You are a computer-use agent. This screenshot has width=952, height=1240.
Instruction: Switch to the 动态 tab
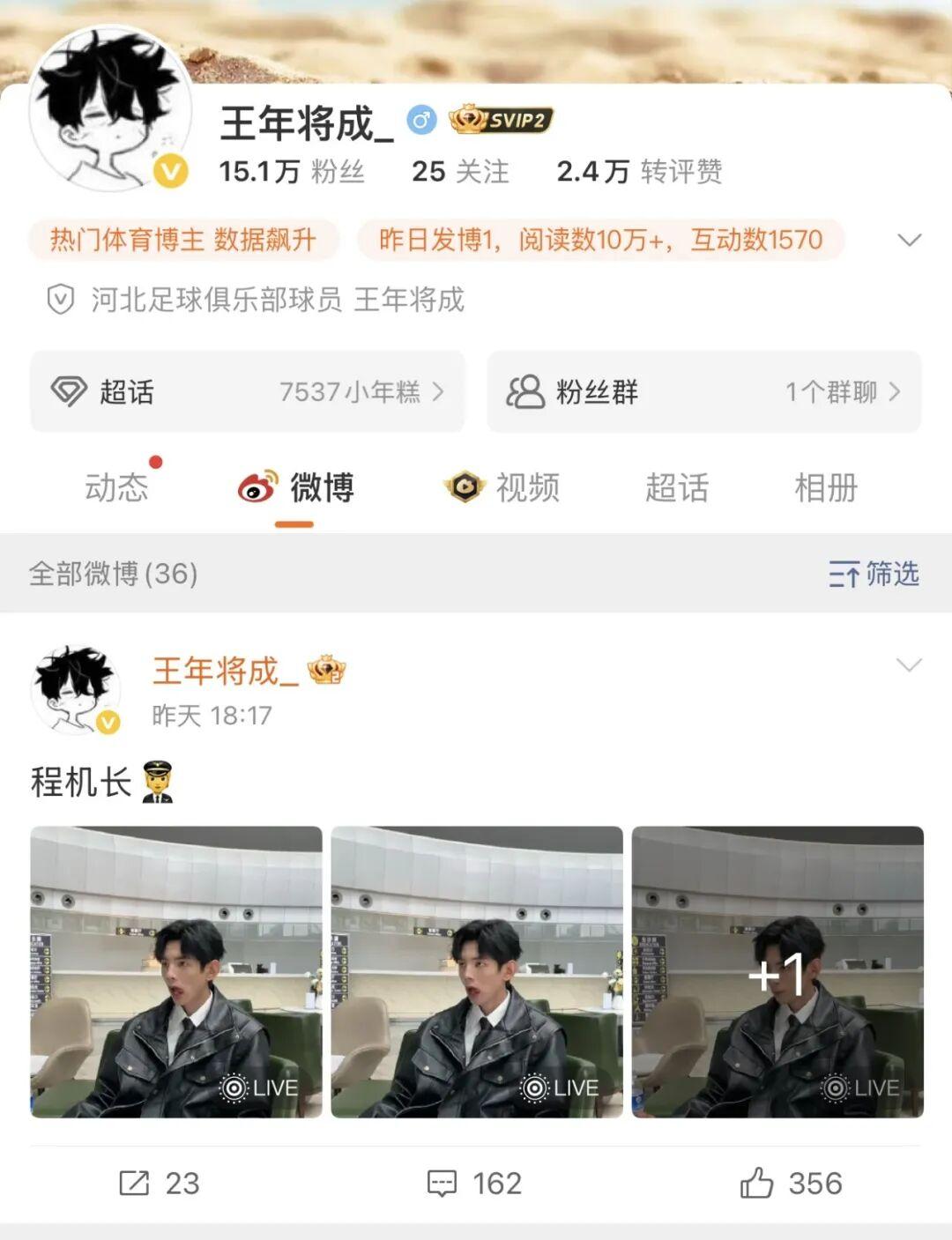117,487
